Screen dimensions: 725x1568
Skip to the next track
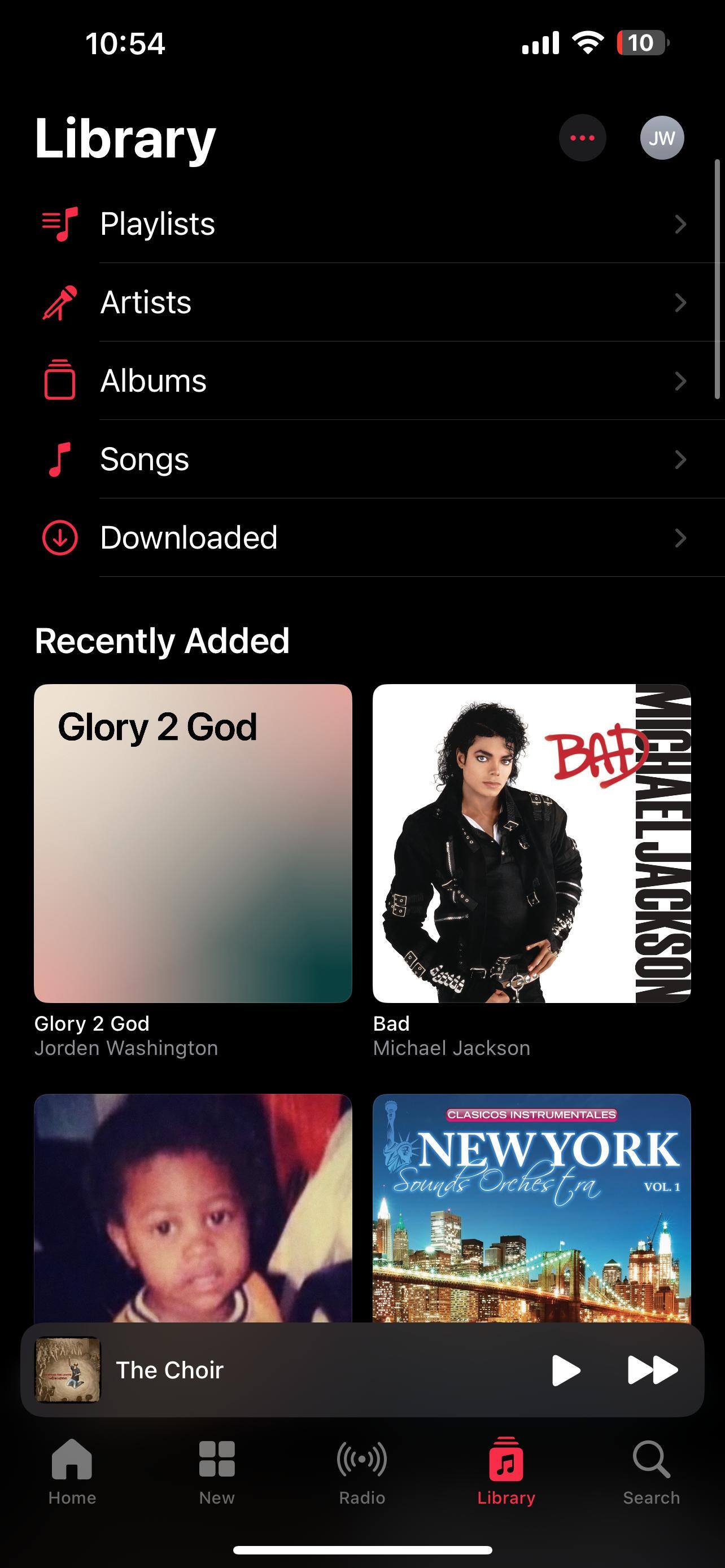tap(652, 1370)
